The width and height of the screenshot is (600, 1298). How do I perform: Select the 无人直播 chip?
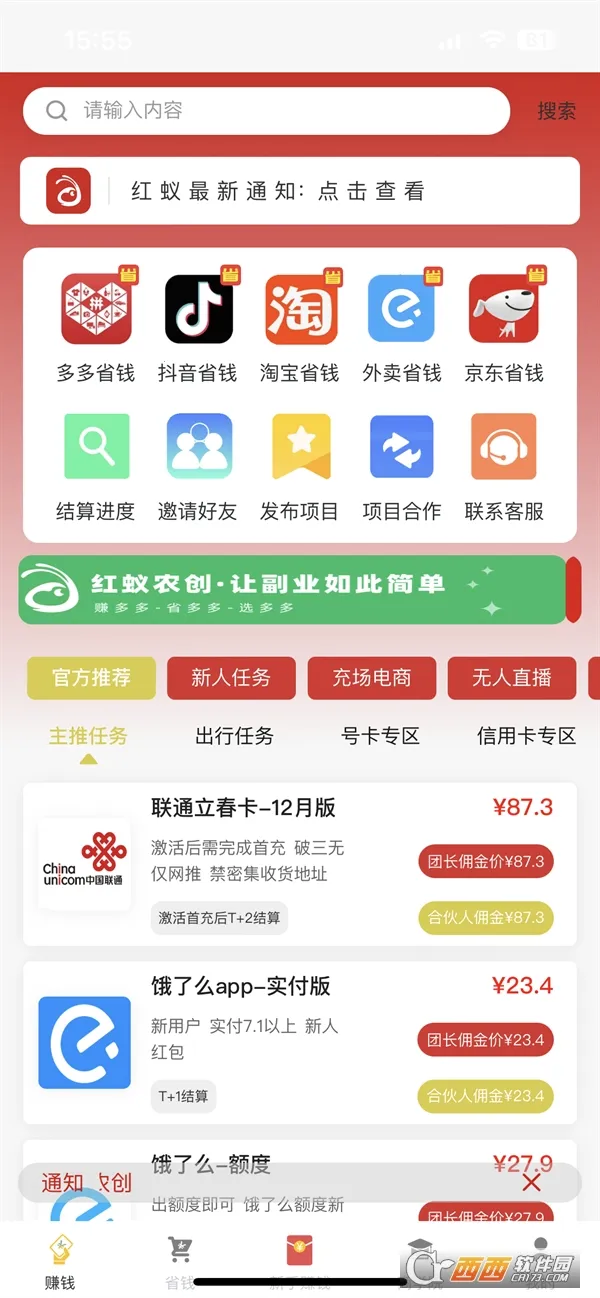click(512, 677)
